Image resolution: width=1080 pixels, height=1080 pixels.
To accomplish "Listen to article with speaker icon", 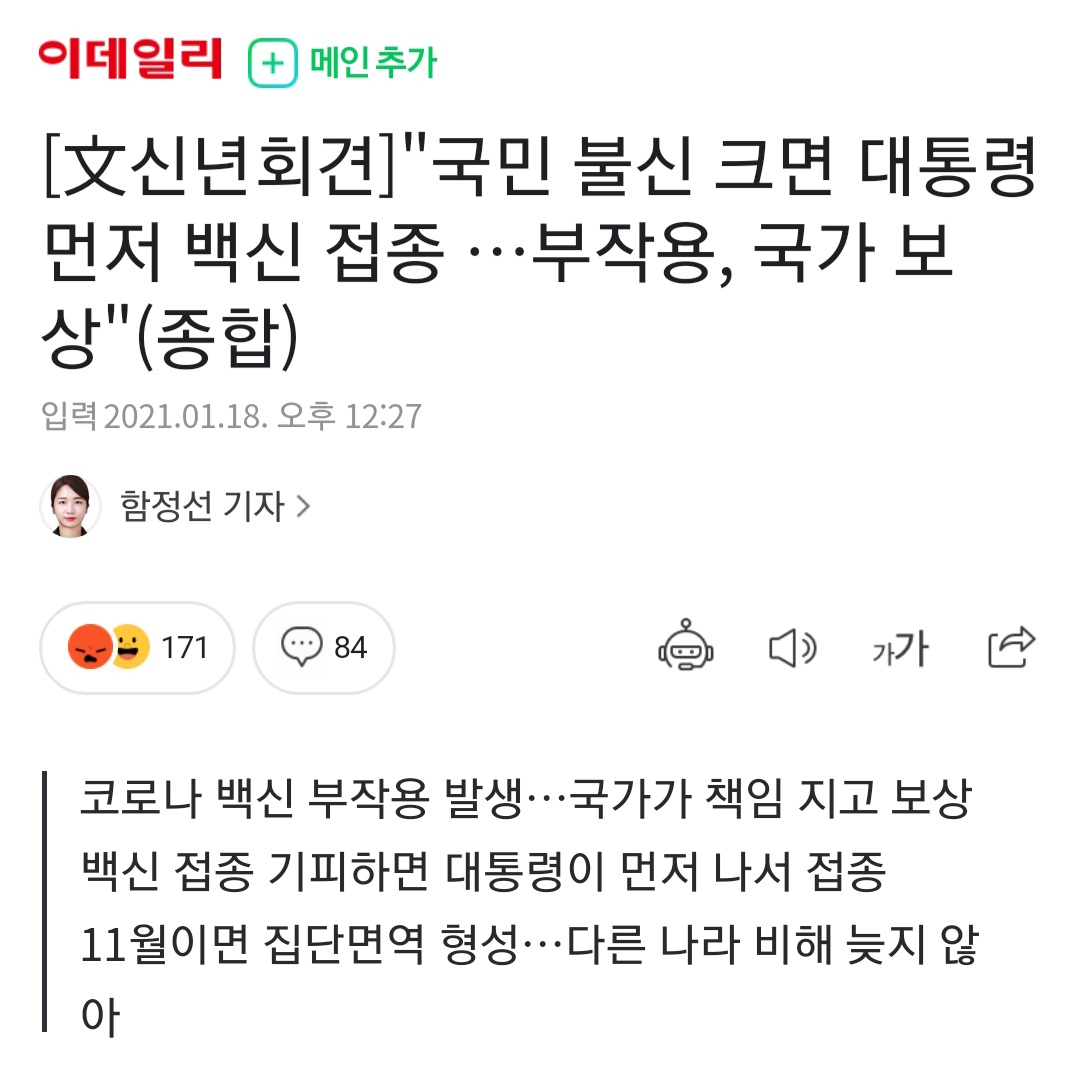I will coord(792,649).
